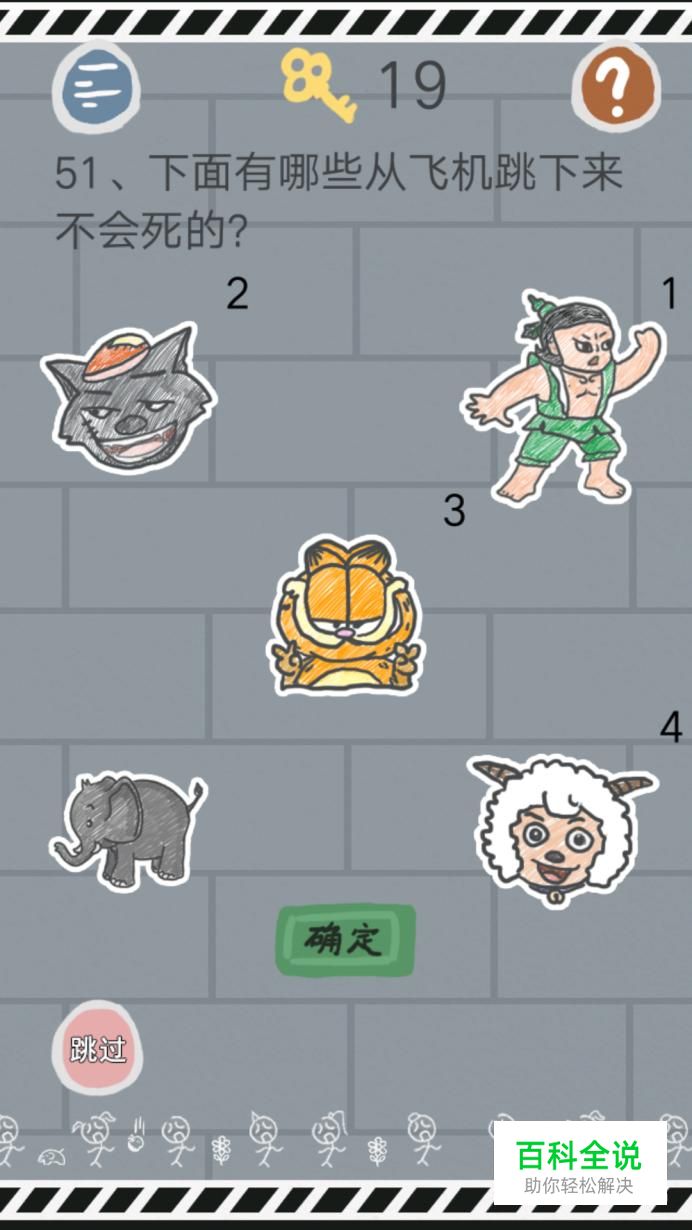Tap the golden key icon
The height and width of the screenshot is (1230, 692).
pyautogui.click(x=319, y=86)
